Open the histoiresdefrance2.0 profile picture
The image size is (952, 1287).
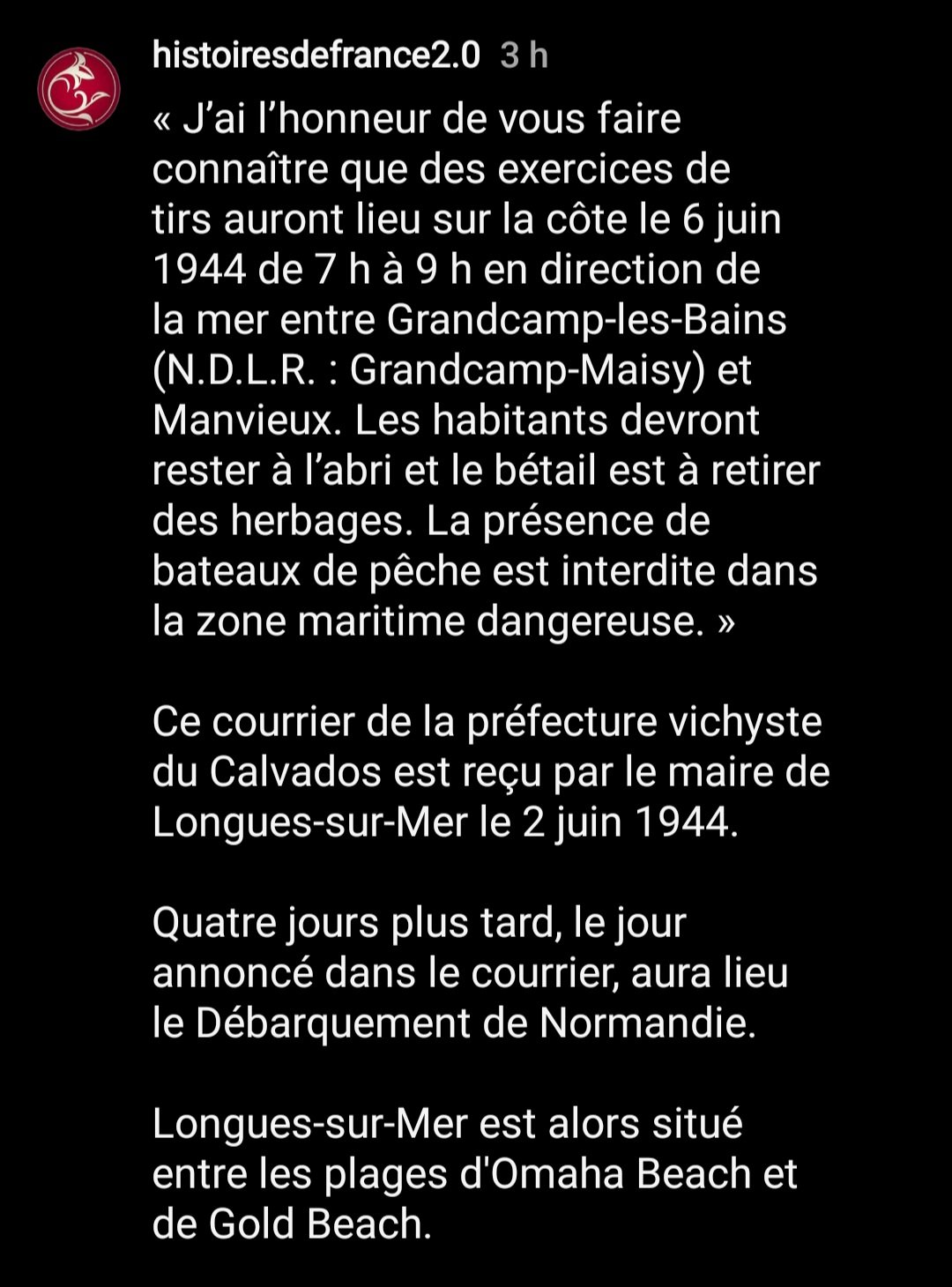click(x=78, y=89)
